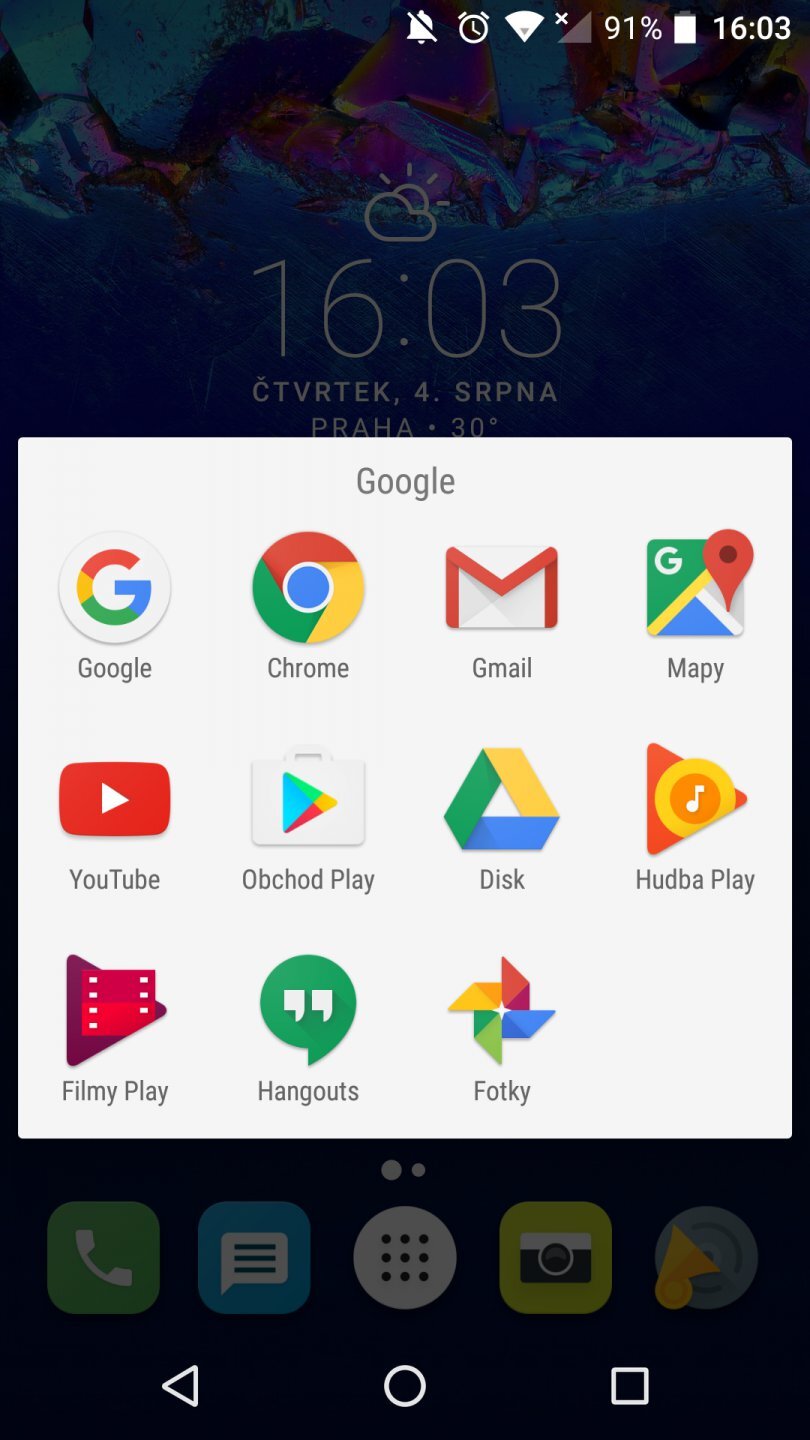
Task: Start YouTube
Action: [114, 798]
